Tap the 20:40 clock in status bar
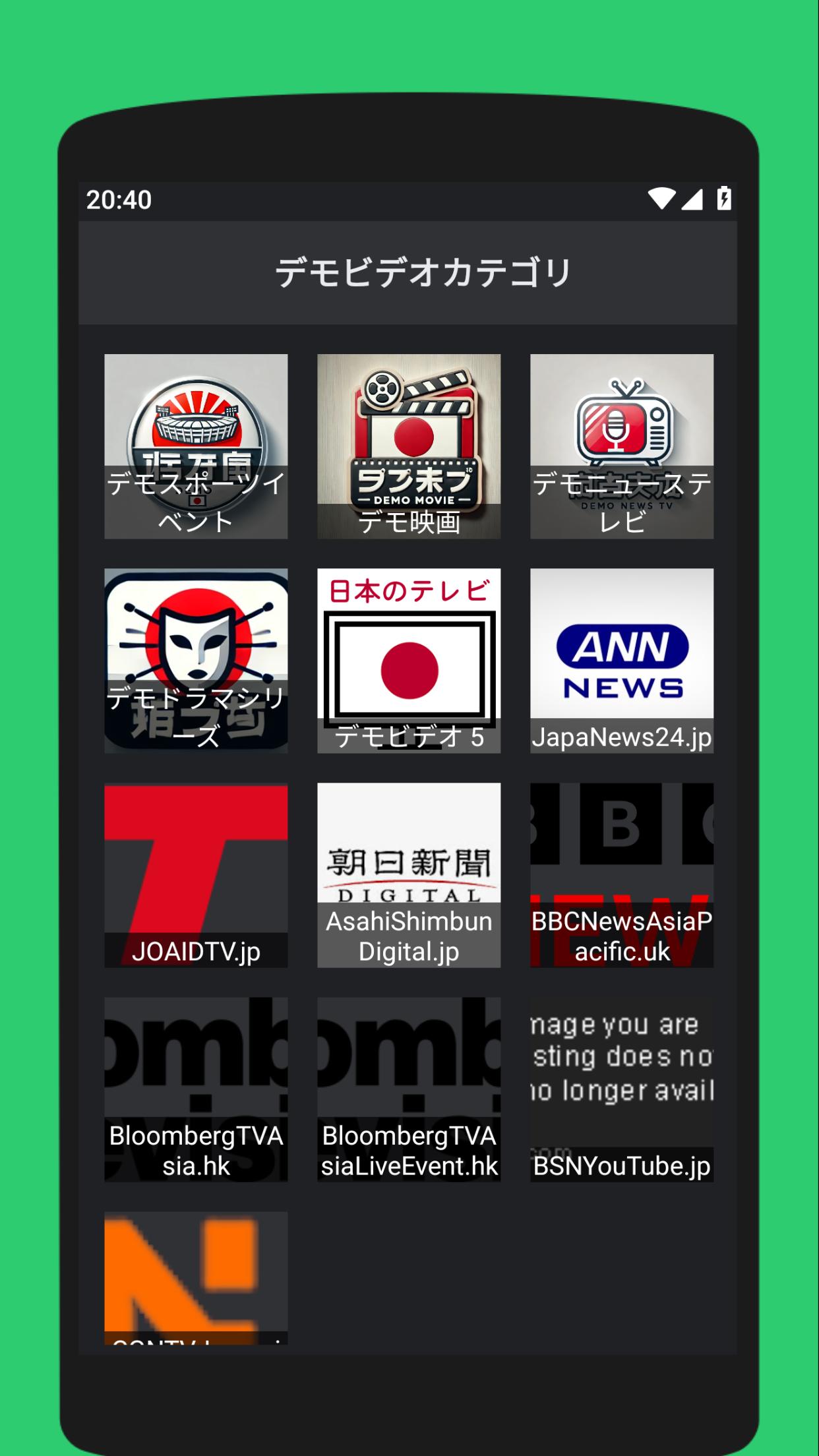 coord(119,200)
